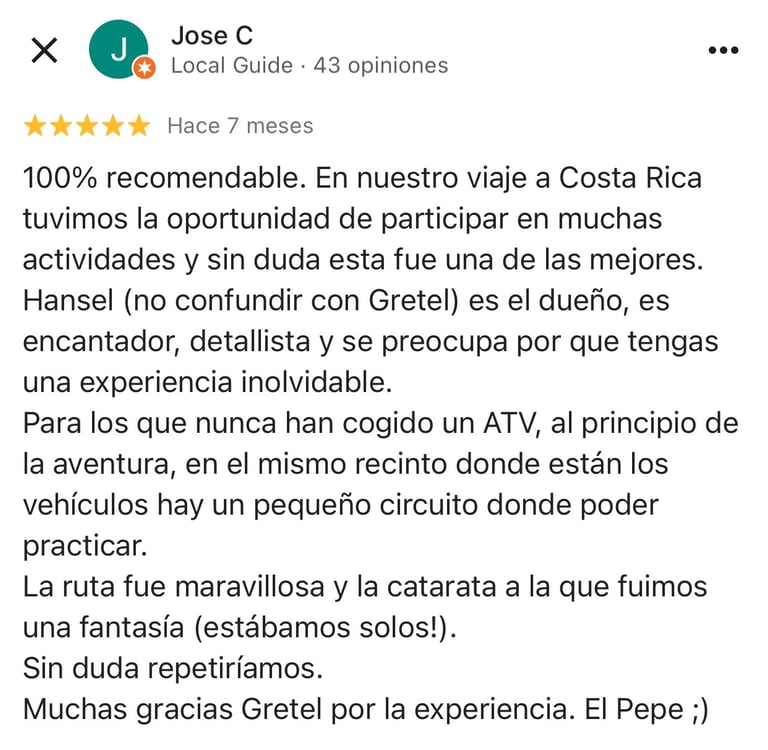Open the three-dot overflow menu
The height and width of the screenshot is (750, 768).
point(723,51)
